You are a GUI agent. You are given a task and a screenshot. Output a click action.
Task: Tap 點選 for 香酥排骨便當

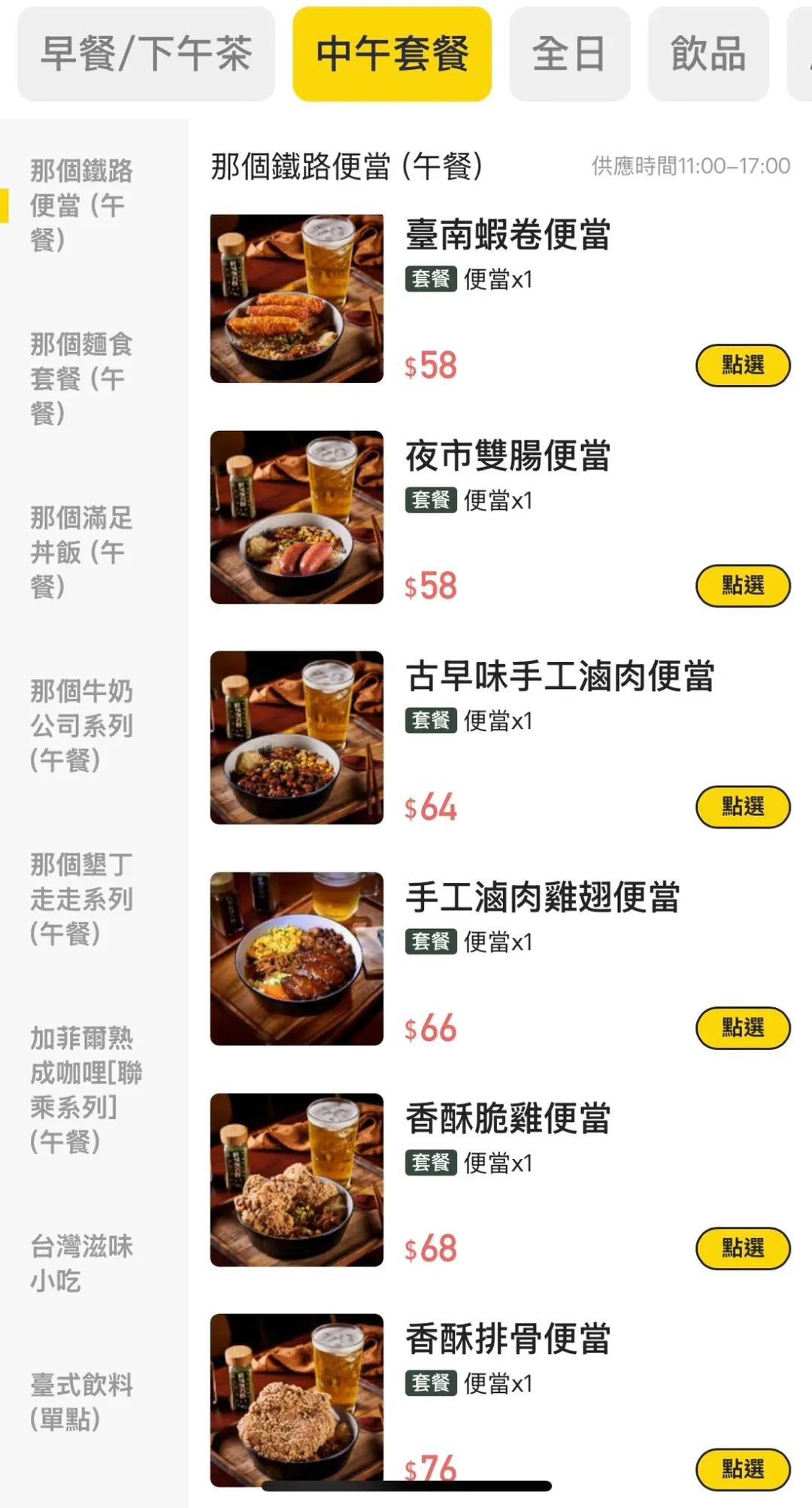click(742, 1469)
